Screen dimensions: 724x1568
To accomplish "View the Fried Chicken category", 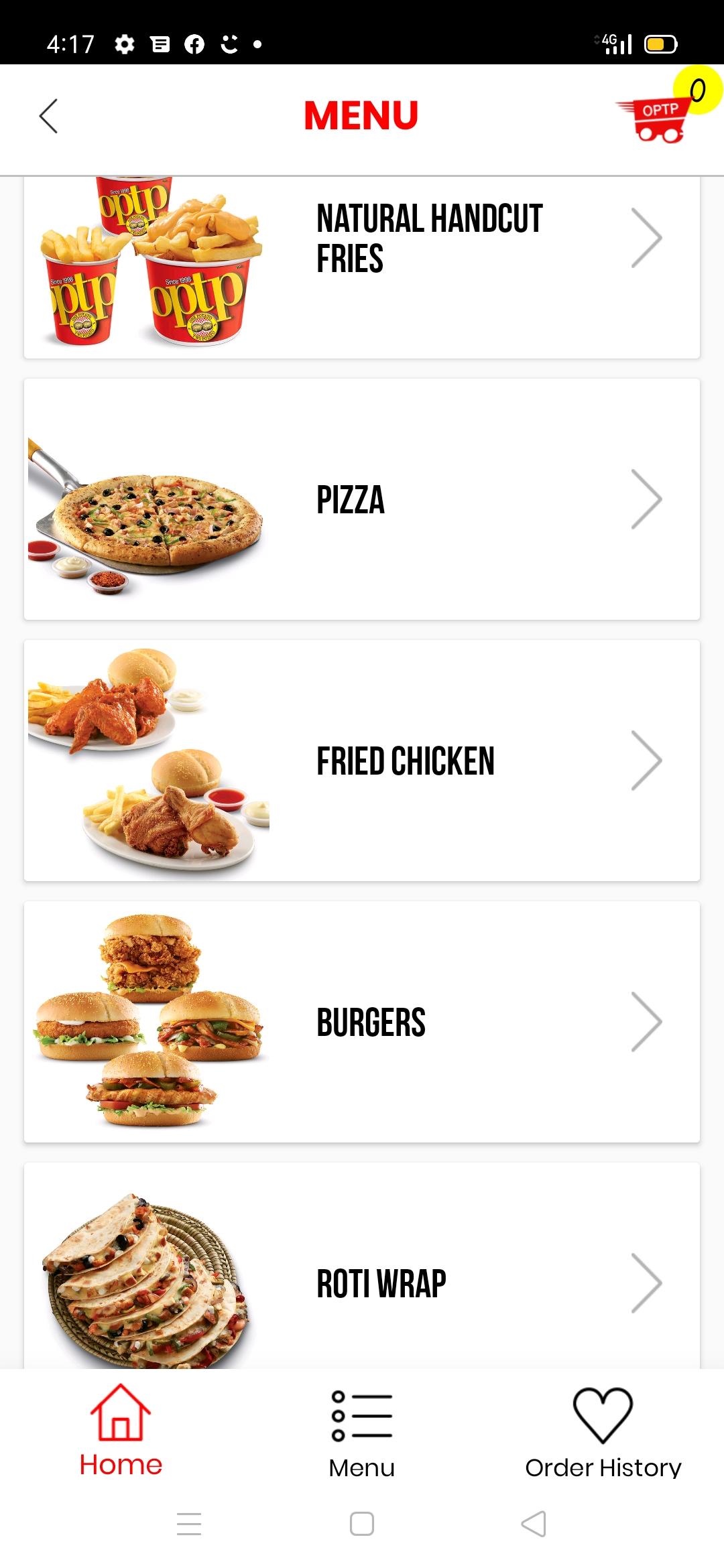I will click(x=362, y=761).
